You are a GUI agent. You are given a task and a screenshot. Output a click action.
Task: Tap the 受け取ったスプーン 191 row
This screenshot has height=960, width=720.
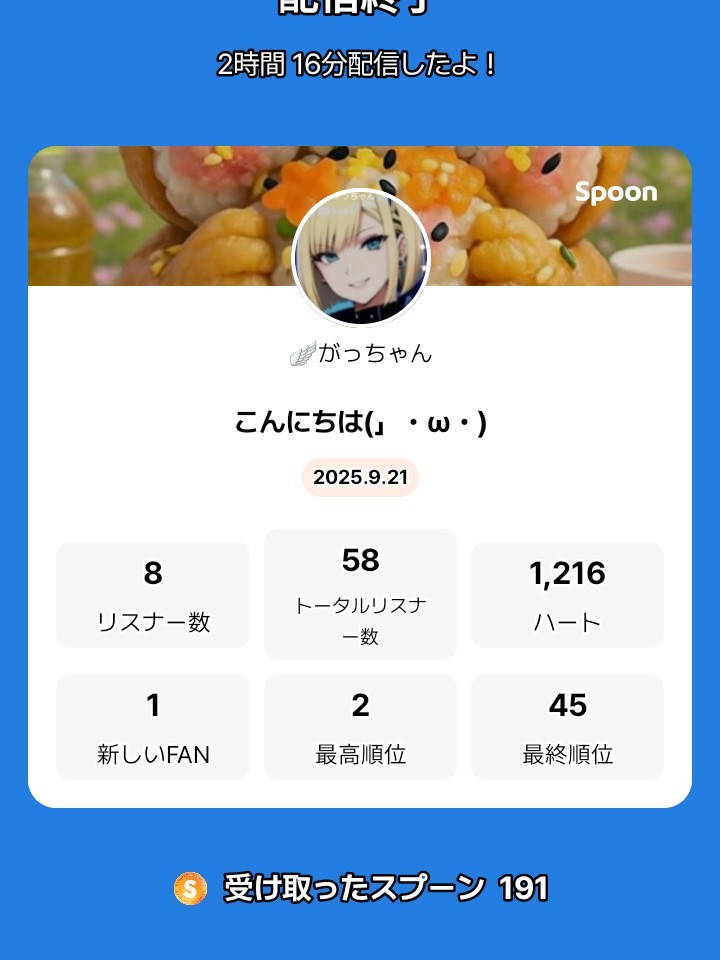click(x=360, y=884)
